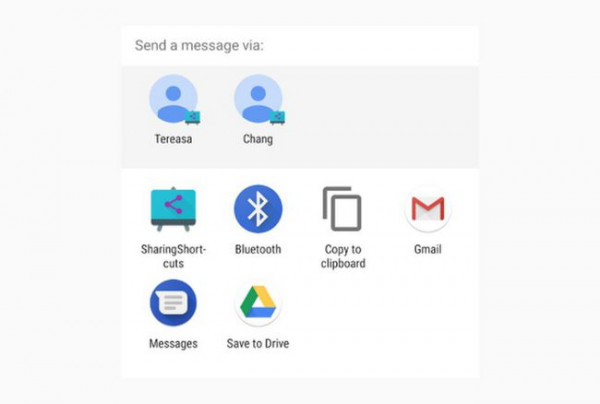Select Copy to clipboard
This screenshot has height=404, width=600.
pyautogui.click(x=344, y=210)
